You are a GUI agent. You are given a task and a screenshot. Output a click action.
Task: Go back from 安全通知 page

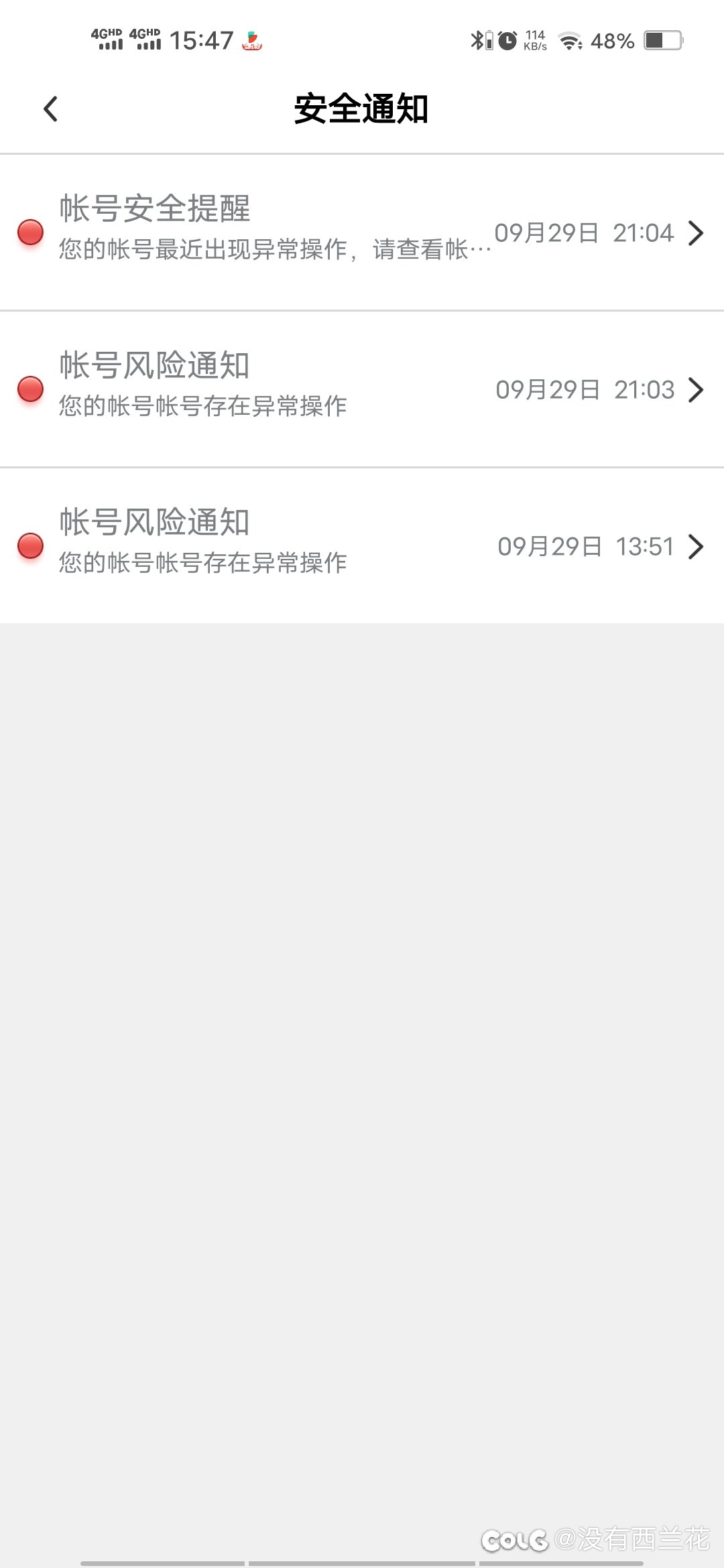(x=50, y=109)
